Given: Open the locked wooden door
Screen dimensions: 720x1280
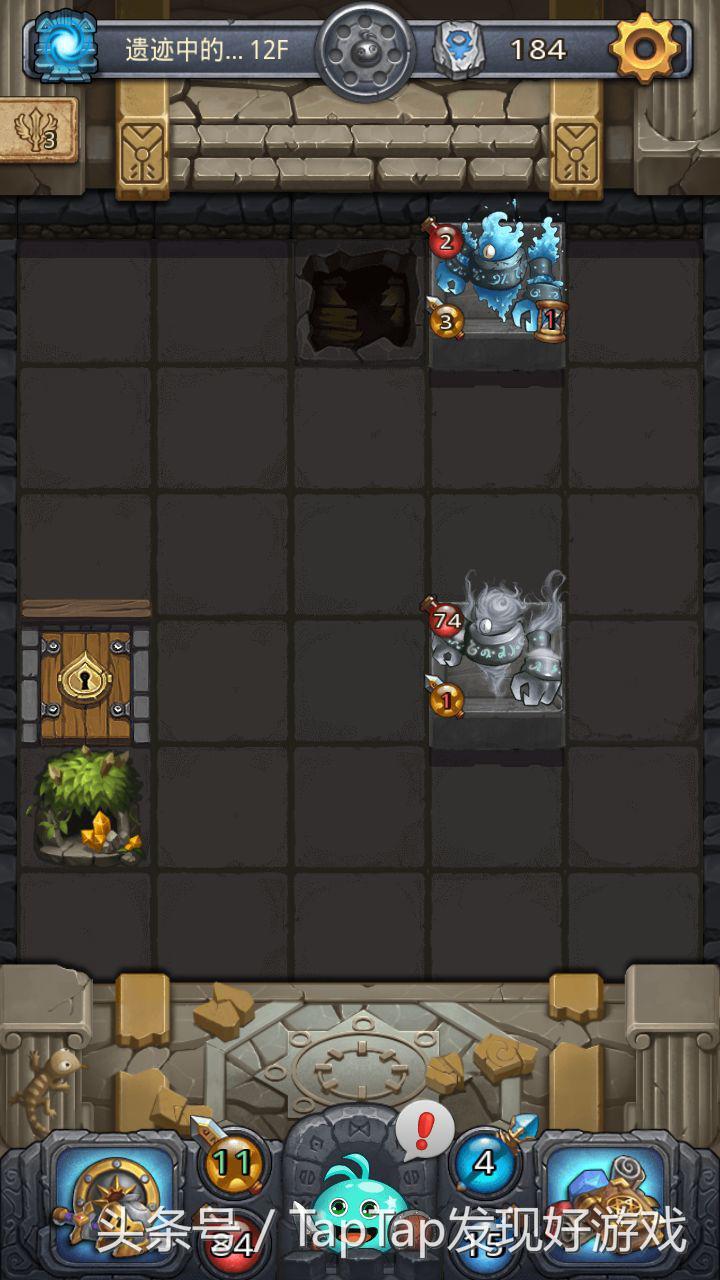Looking at the screenshot, I should click(x=85, y=683).
